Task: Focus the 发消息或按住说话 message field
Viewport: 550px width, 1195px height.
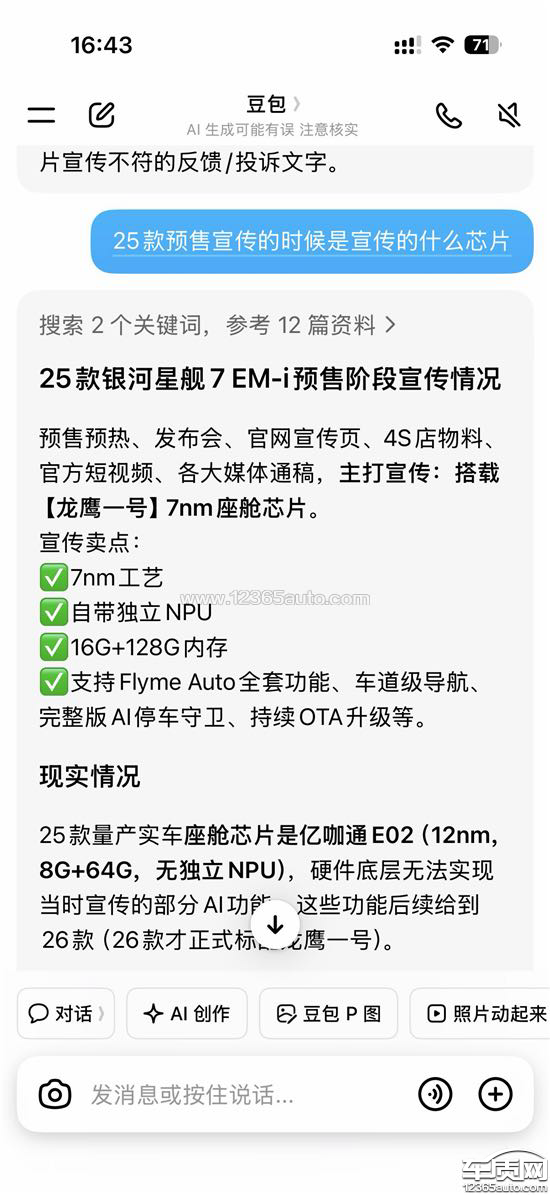Action: tap(244, 1095)
